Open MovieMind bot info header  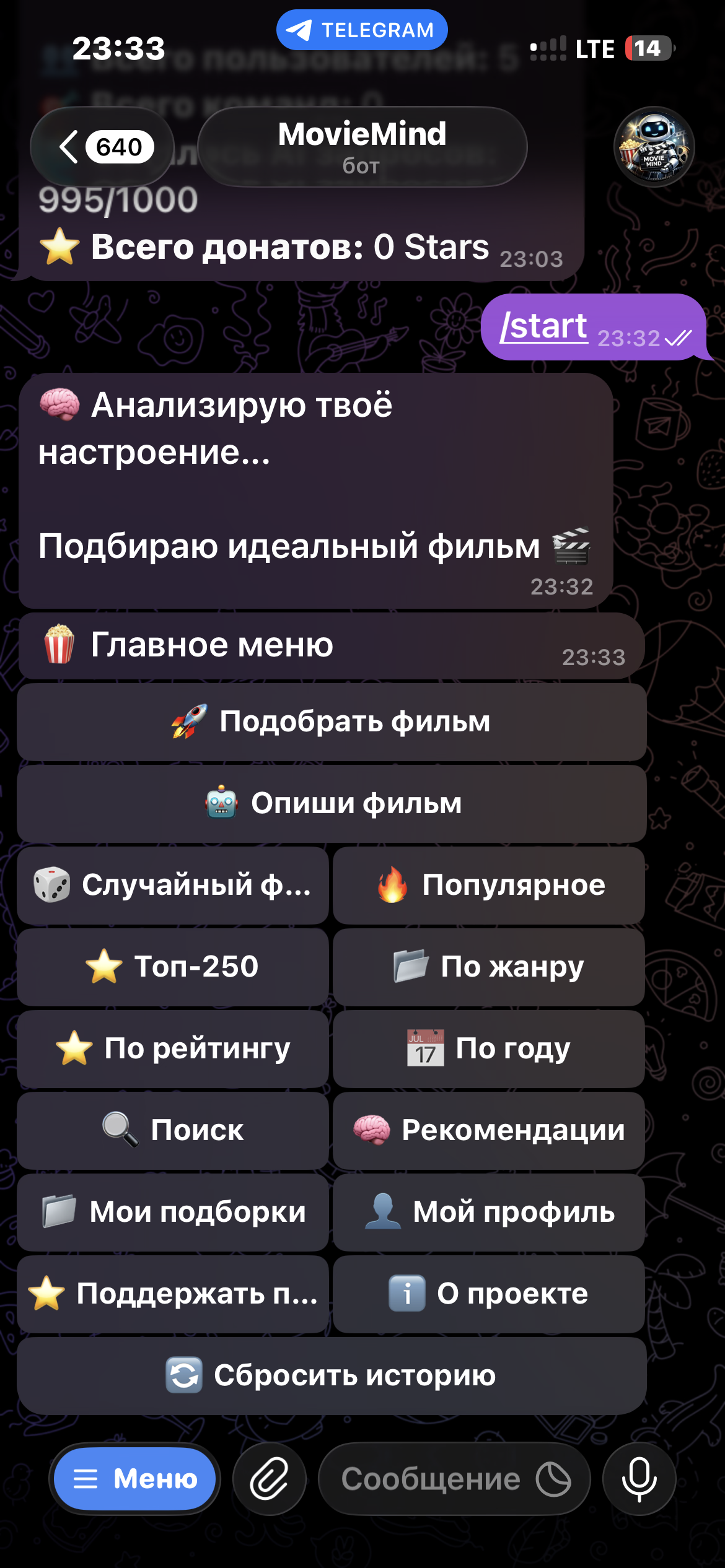click(x=362, y=147)
